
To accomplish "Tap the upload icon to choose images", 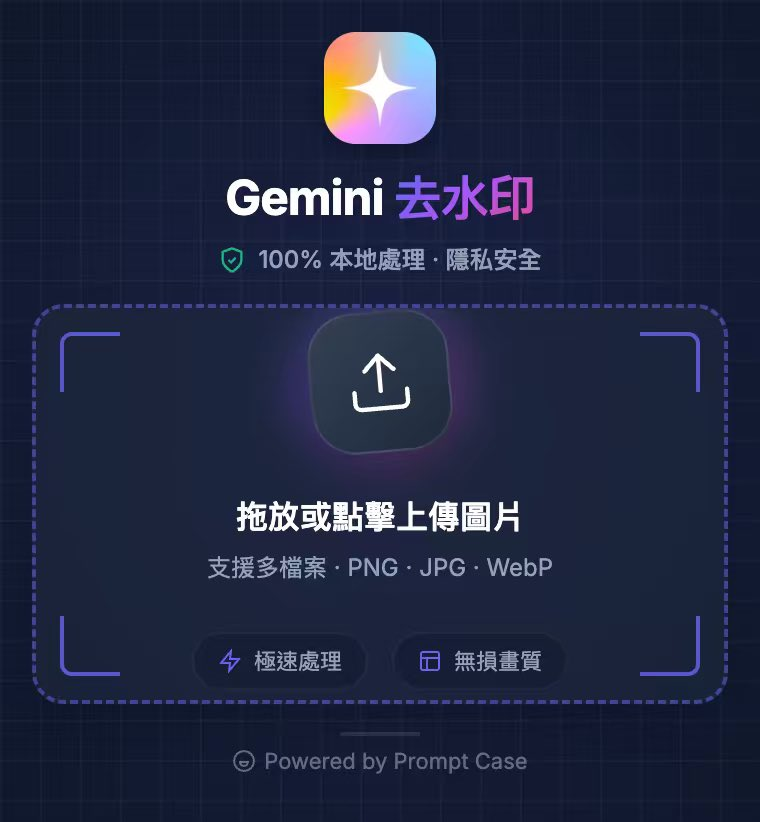I will click(380, 382).
